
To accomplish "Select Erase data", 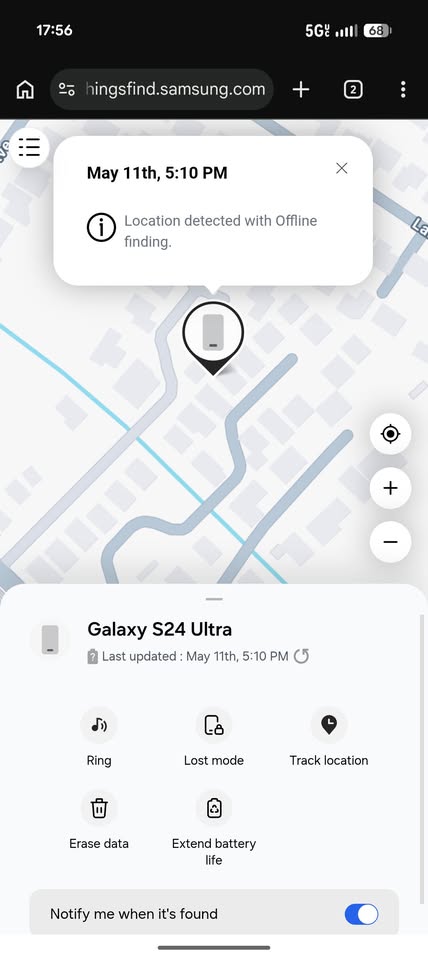I will 99,820.
